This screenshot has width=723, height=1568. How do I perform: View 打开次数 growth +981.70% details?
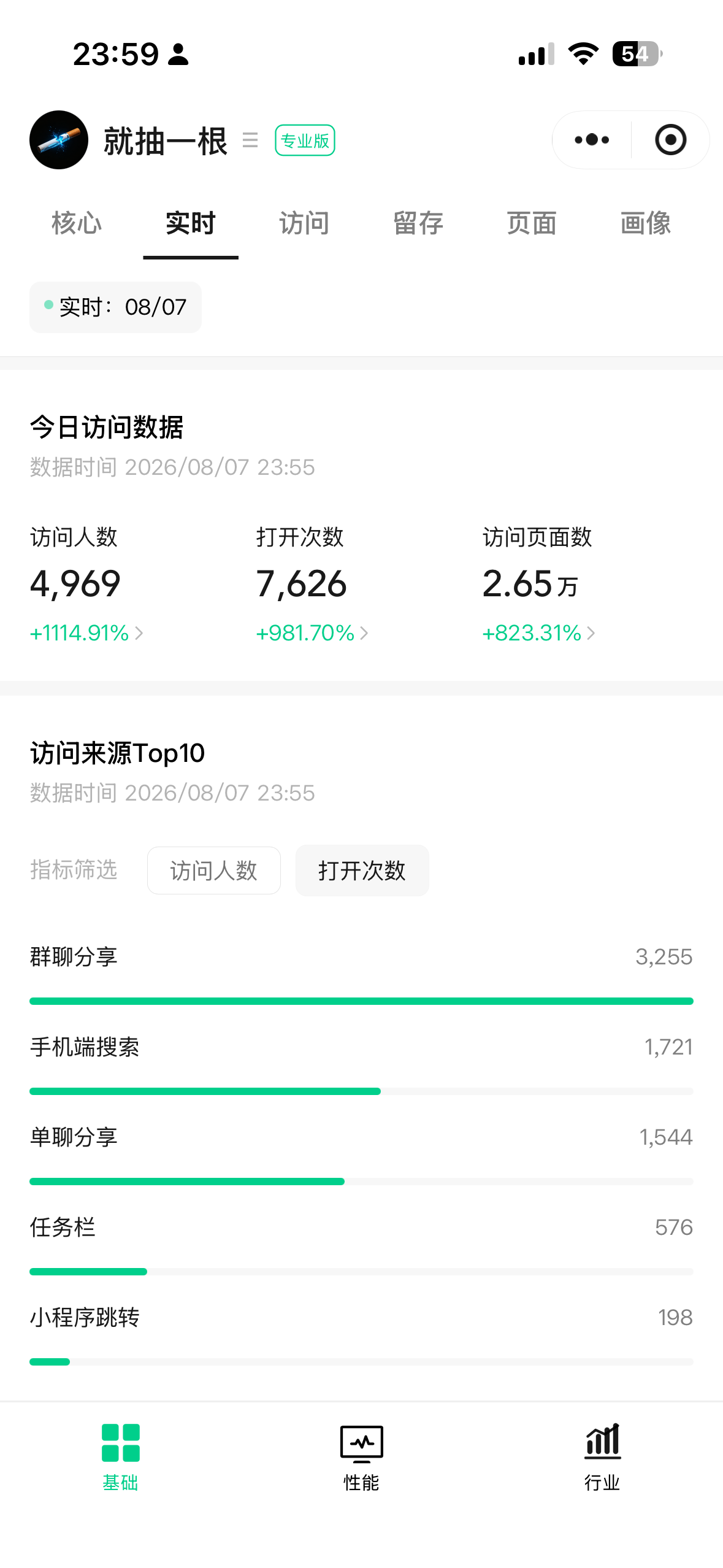[312, 633]
